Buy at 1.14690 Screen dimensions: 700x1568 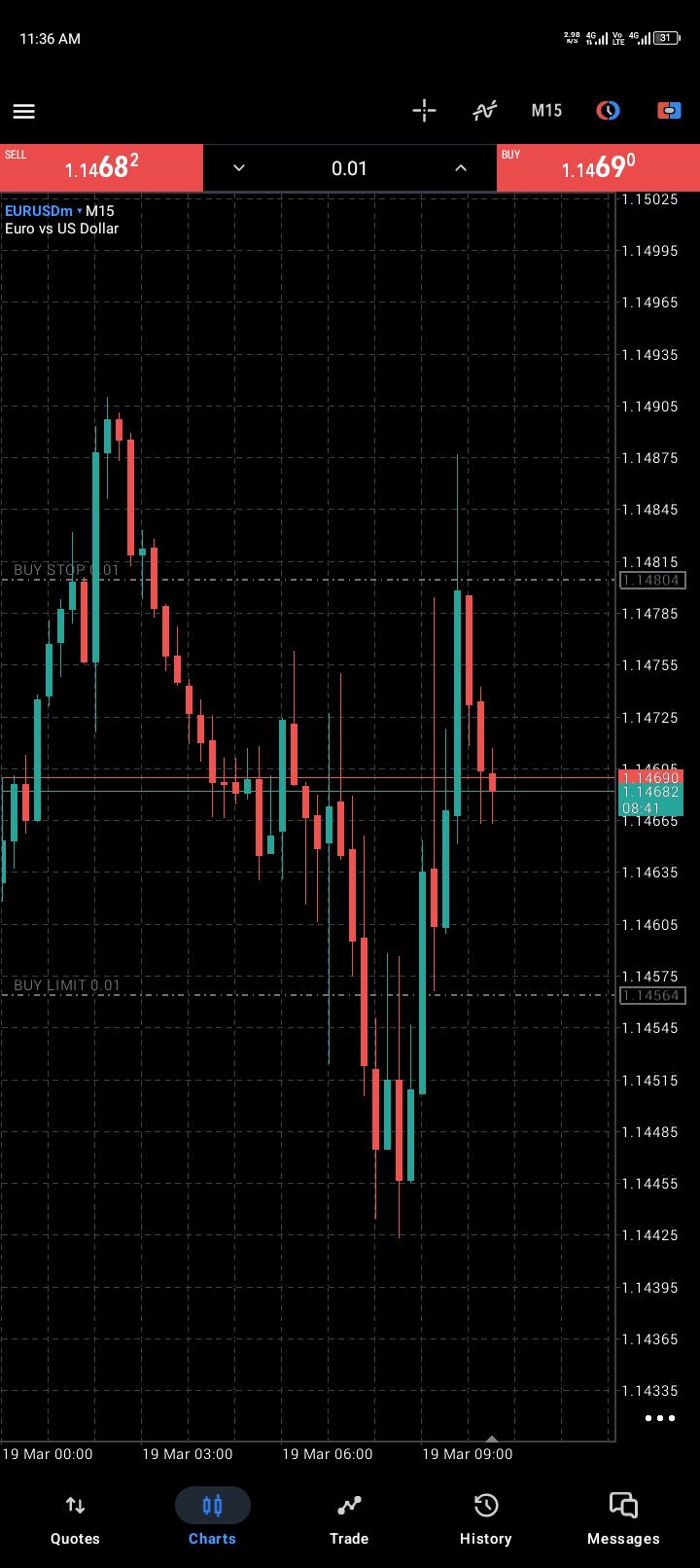point(598,167)
